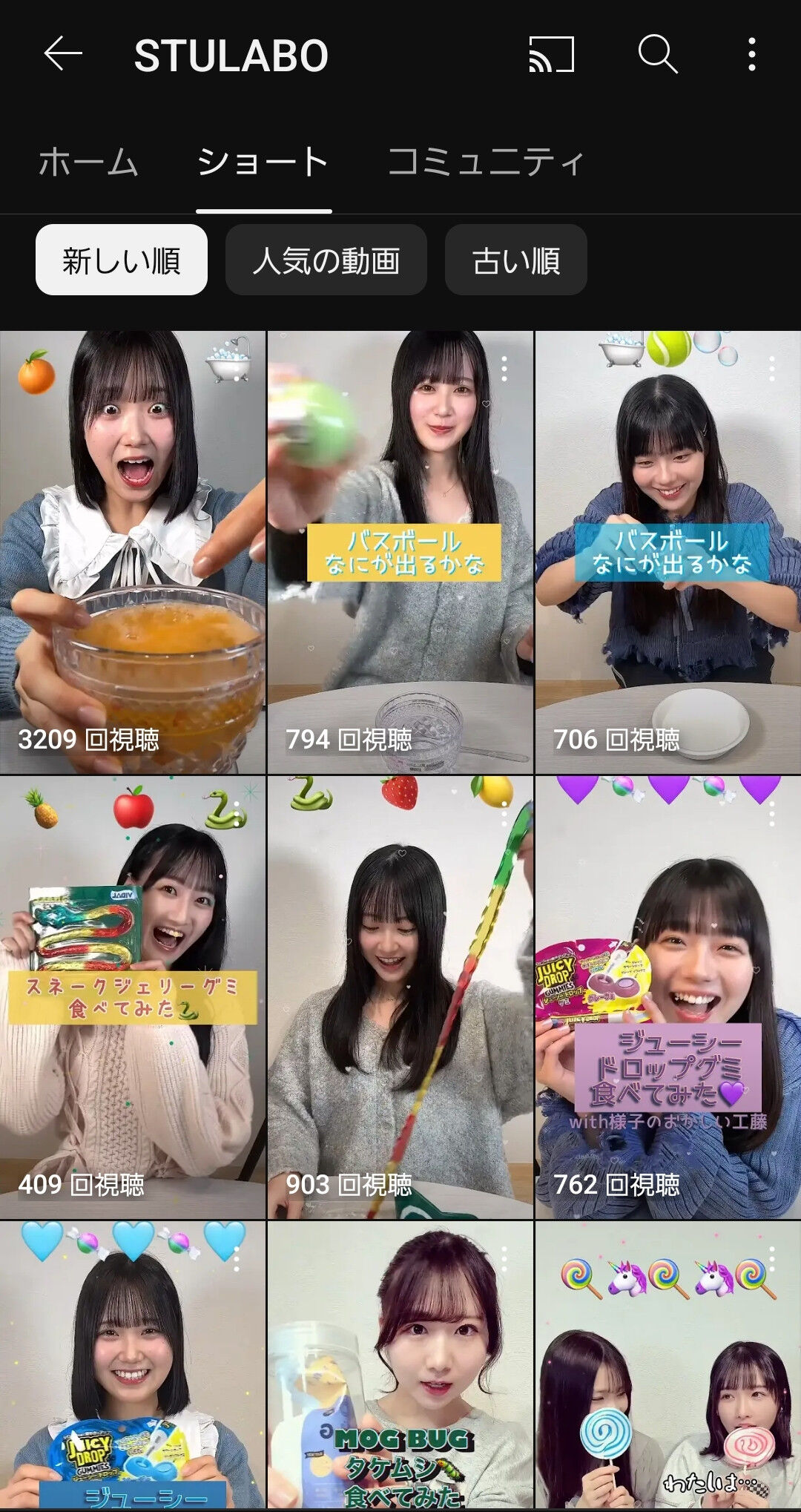The height and width of the screenshot is (1512, 801).
Task: Go back using the arrow icon
Action: [63, 55]
